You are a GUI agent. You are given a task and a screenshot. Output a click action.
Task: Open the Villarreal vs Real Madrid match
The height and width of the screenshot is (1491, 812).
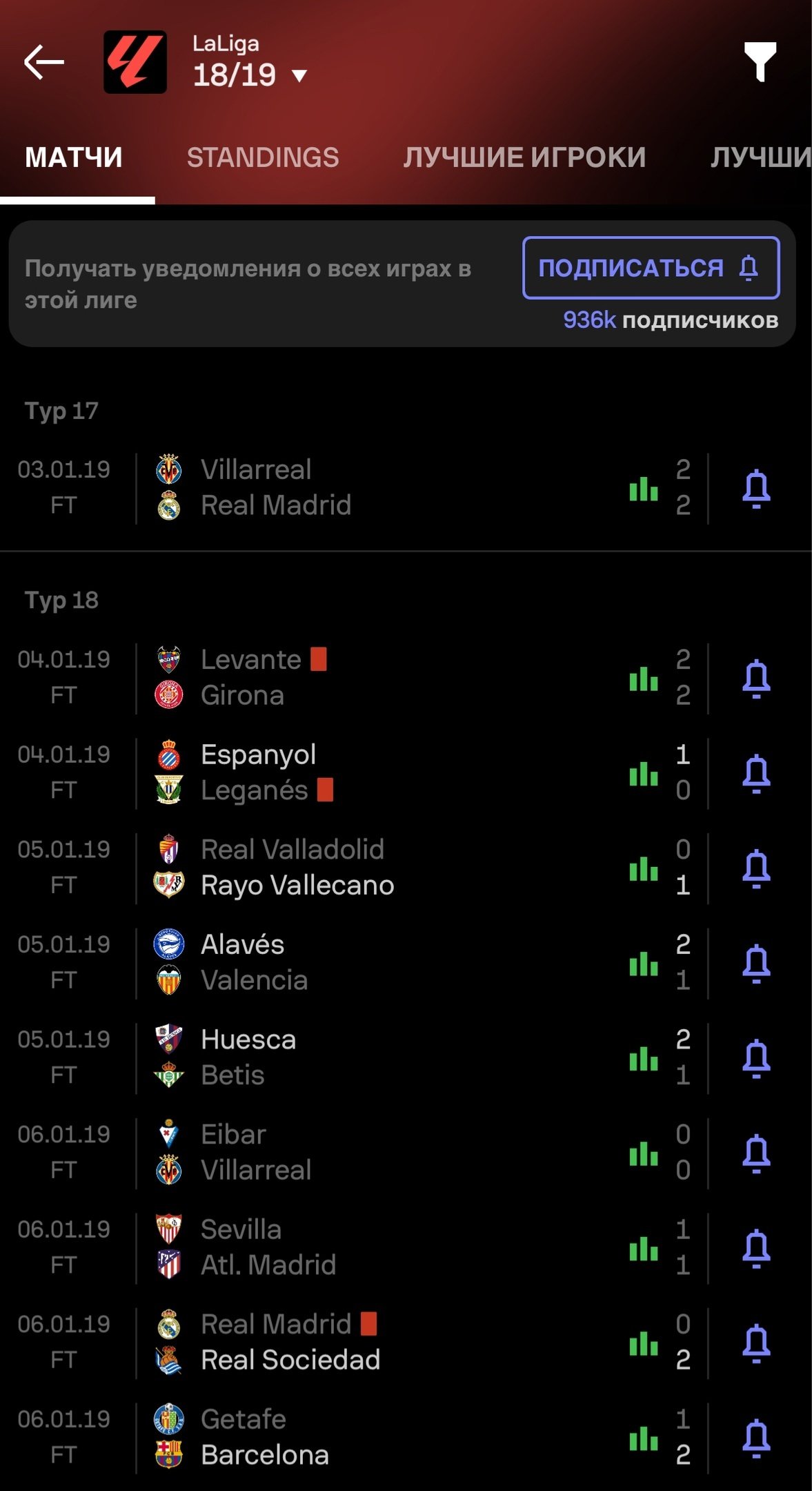pos(345,487)
